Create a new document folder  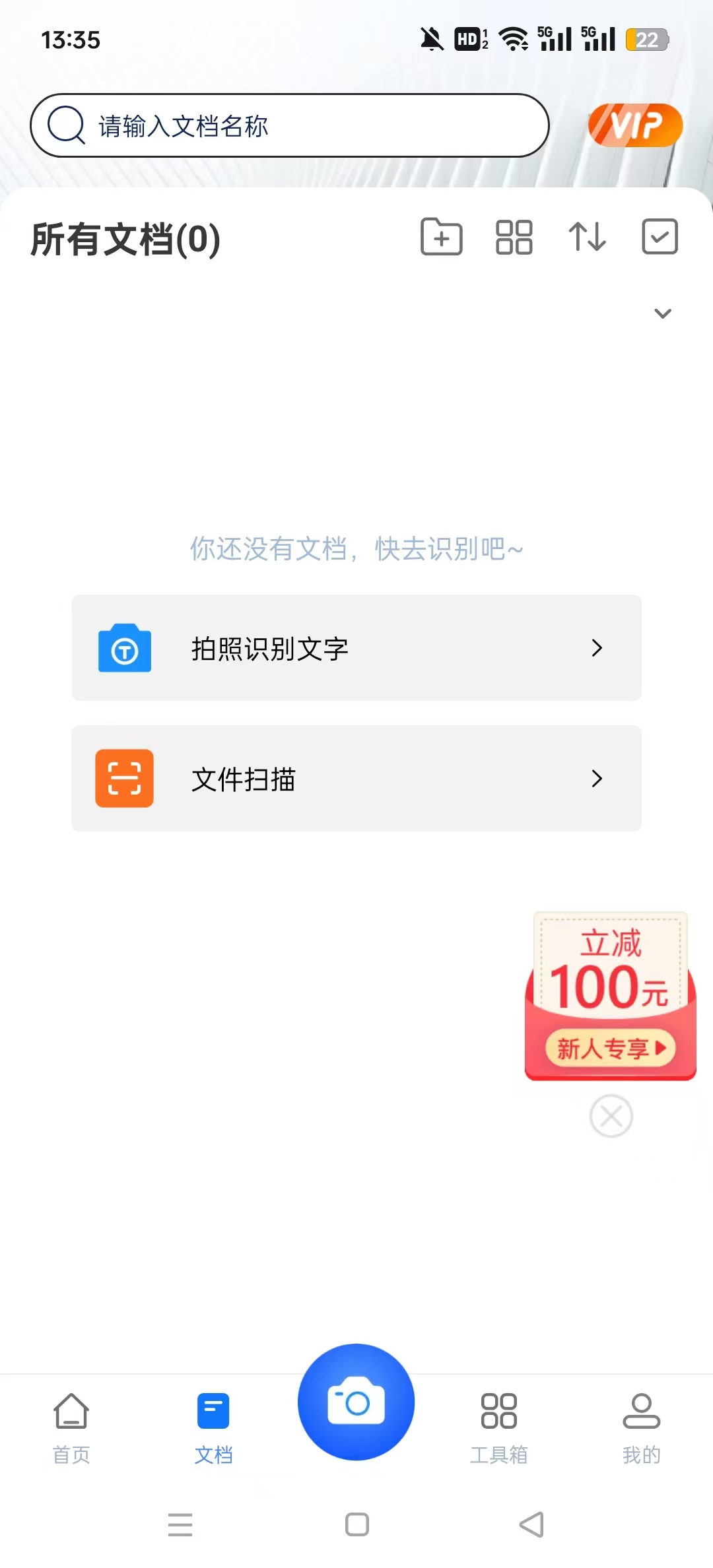tap(441, 236)
